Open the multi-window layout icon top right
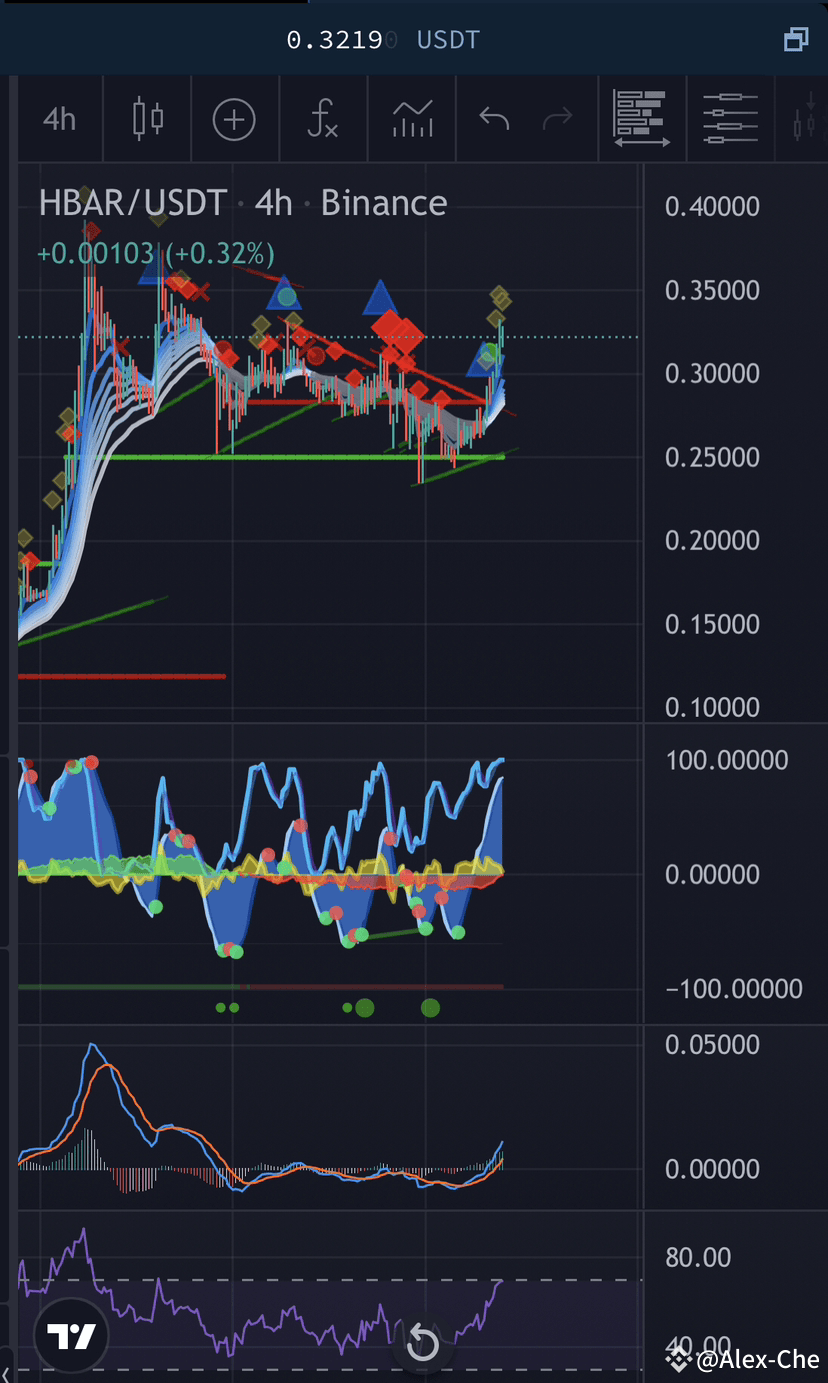The height and width of the screenshot is (1383, 828). pos(796,40)
